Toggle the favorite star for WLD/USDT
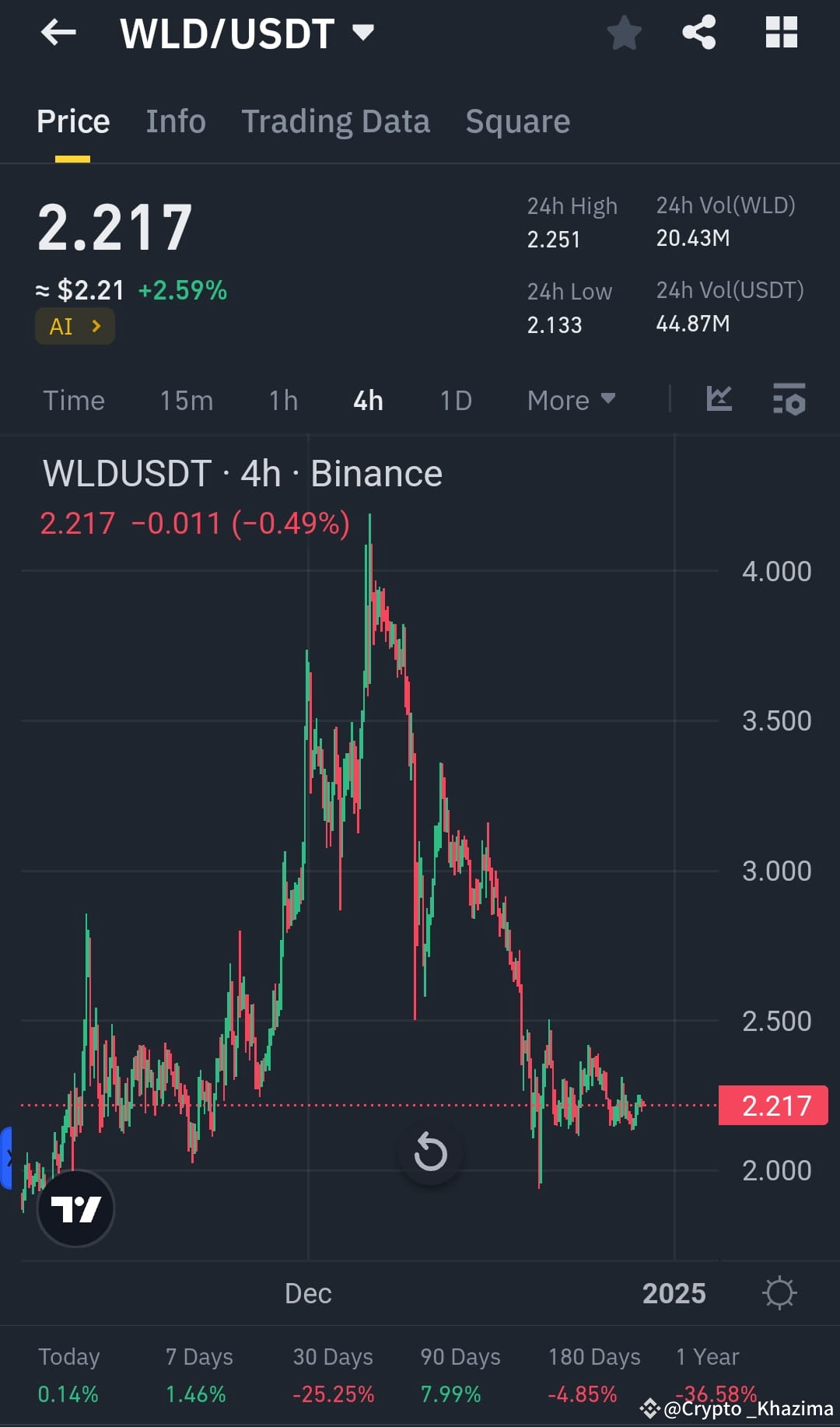The width and height of the screenshot is (840, 1427). point(625,33)
